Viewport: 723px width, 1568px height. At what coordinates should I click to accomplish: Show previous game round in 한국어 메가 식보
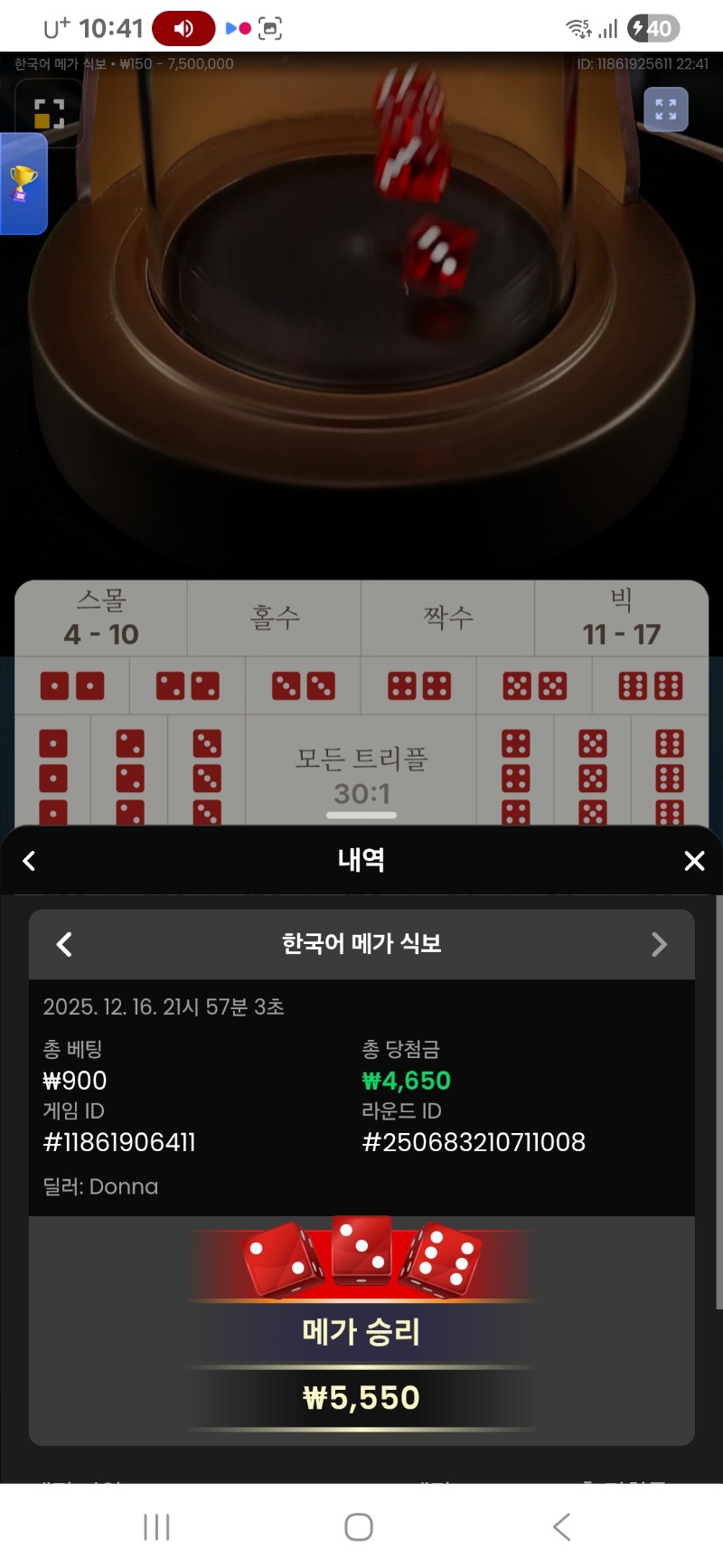64,945
